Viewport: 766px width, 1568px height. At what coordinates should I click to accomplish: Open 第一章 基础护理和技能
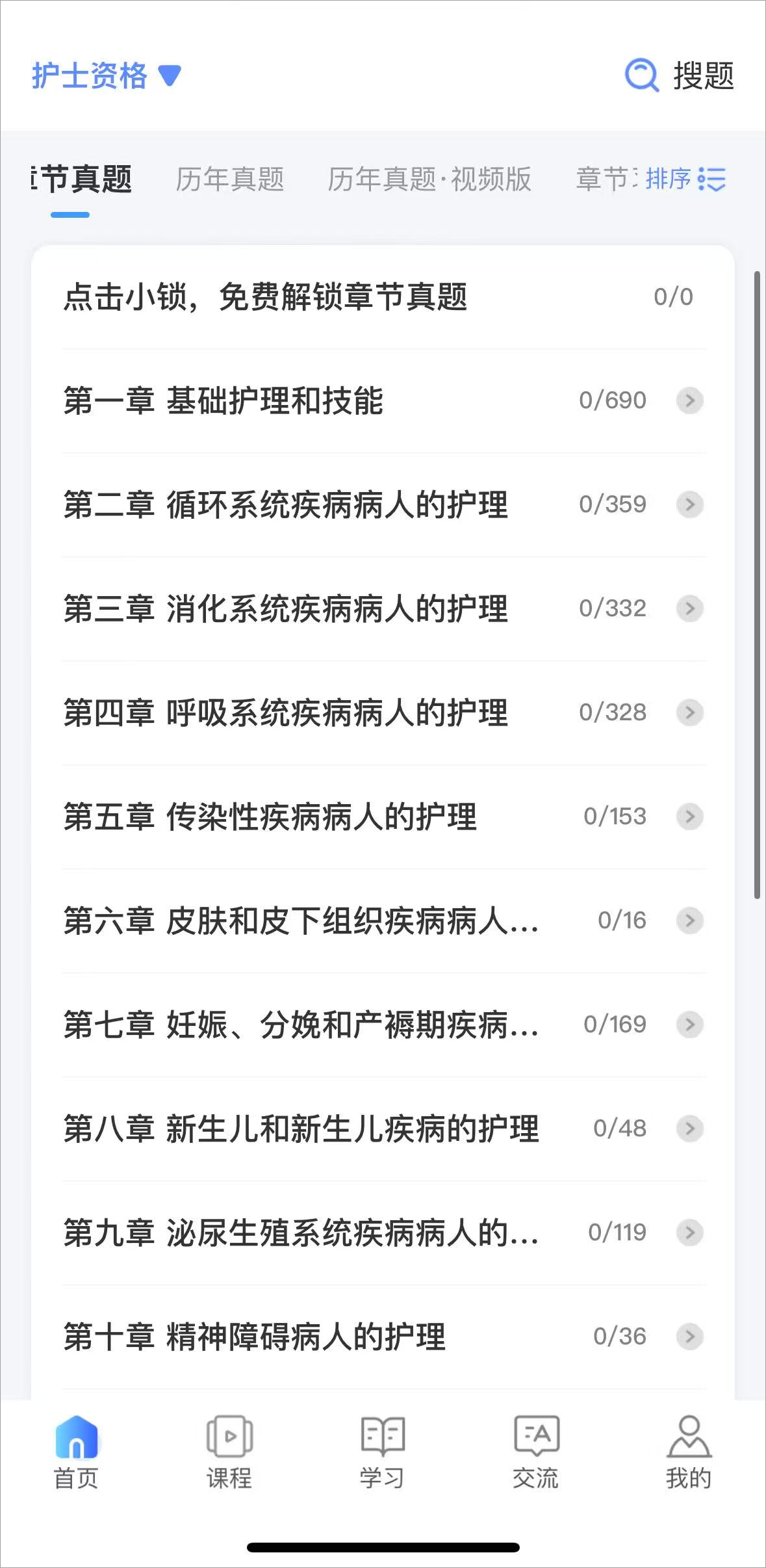pos(383,400)
